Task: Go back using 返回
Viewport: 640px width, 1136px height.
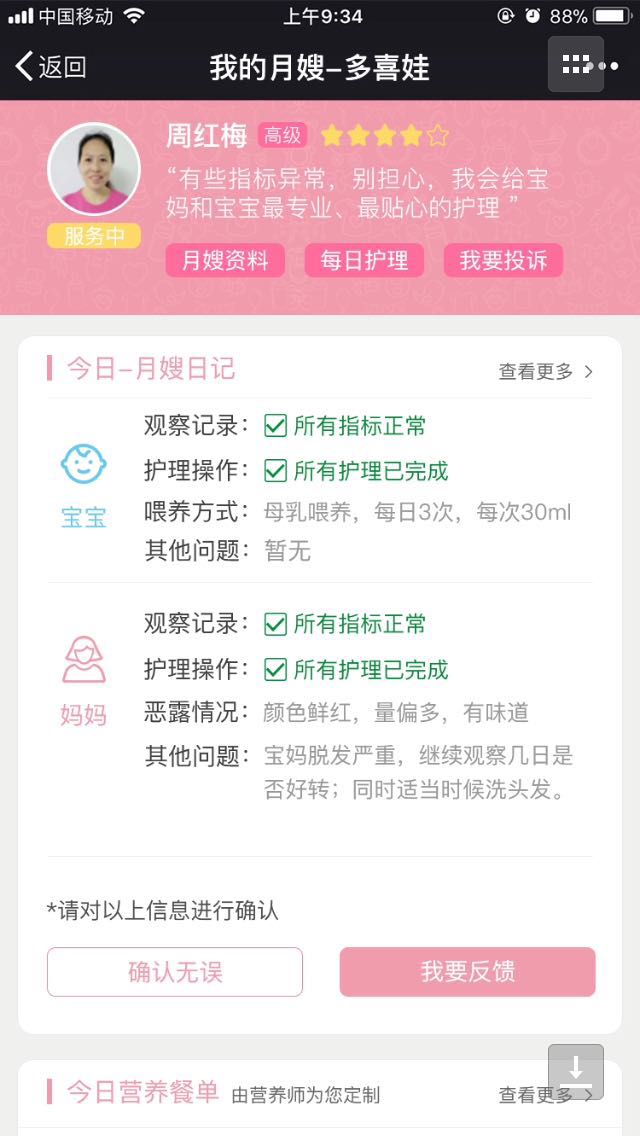Action: [x=52, y=67]
